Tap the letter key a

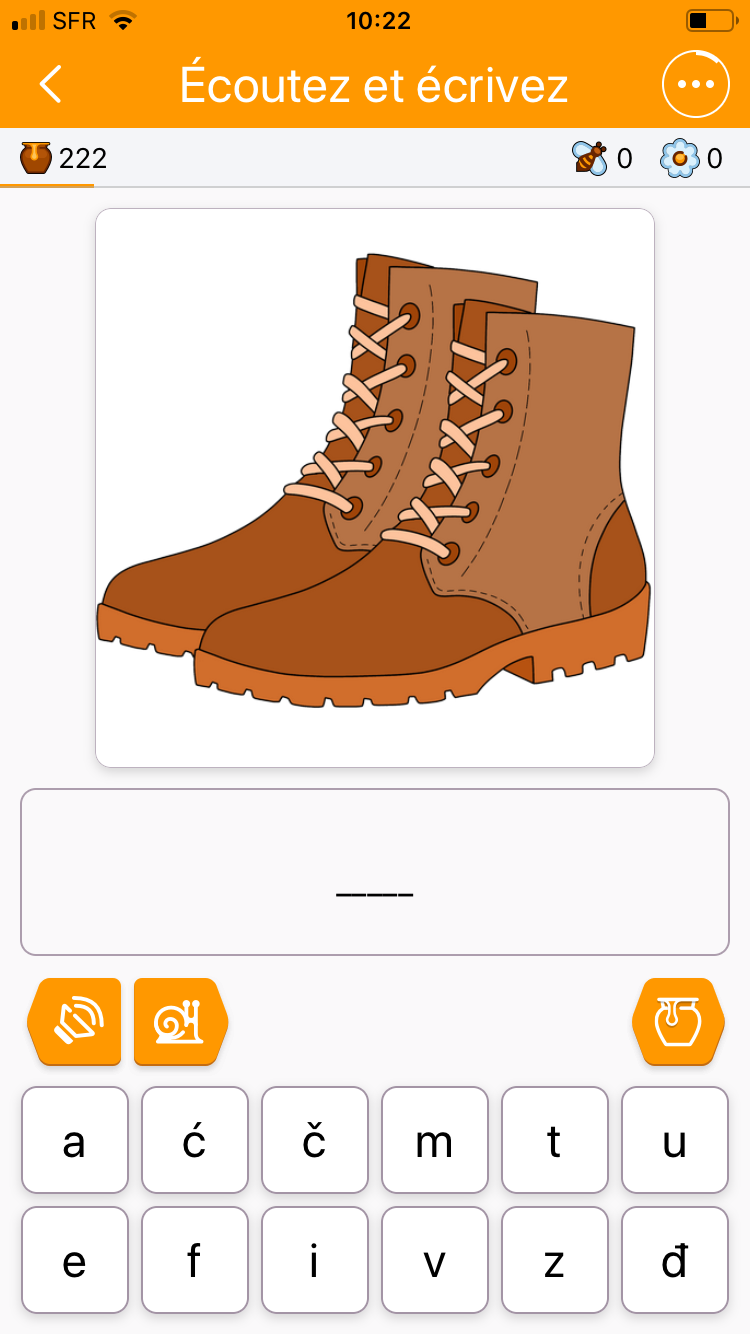pos(75,1140)
